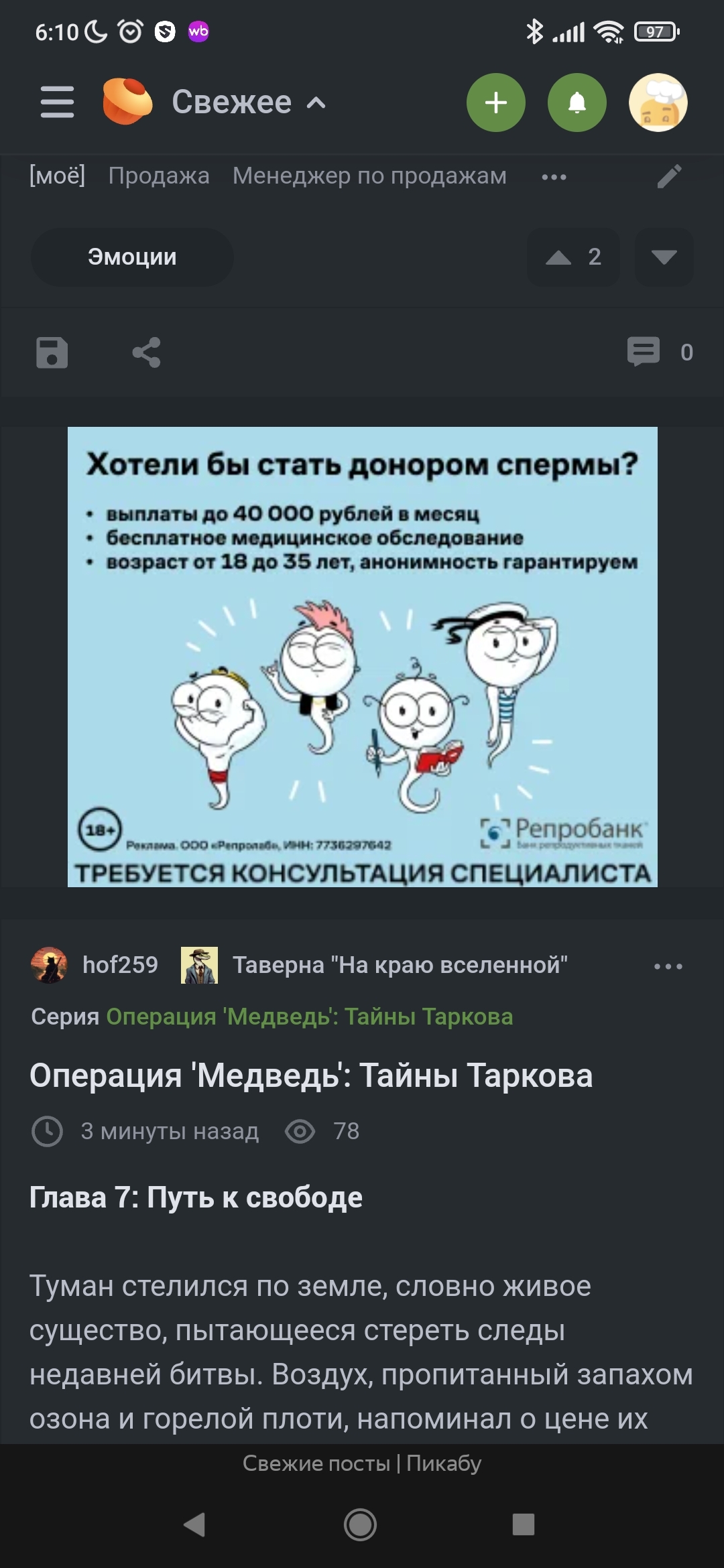Image resolution: width=724 pixels, height=1568 pixels.
Task: Open the hamburger drawer menu
Action: tap(57, 103)
